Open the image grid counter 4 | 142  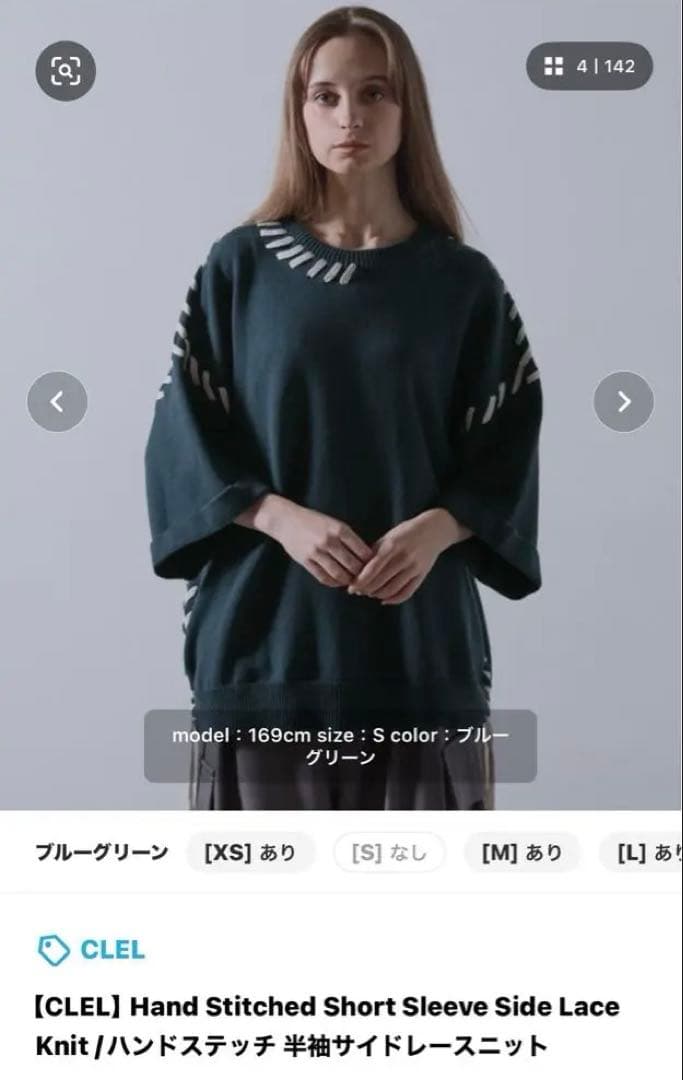(x=589, y=66)
